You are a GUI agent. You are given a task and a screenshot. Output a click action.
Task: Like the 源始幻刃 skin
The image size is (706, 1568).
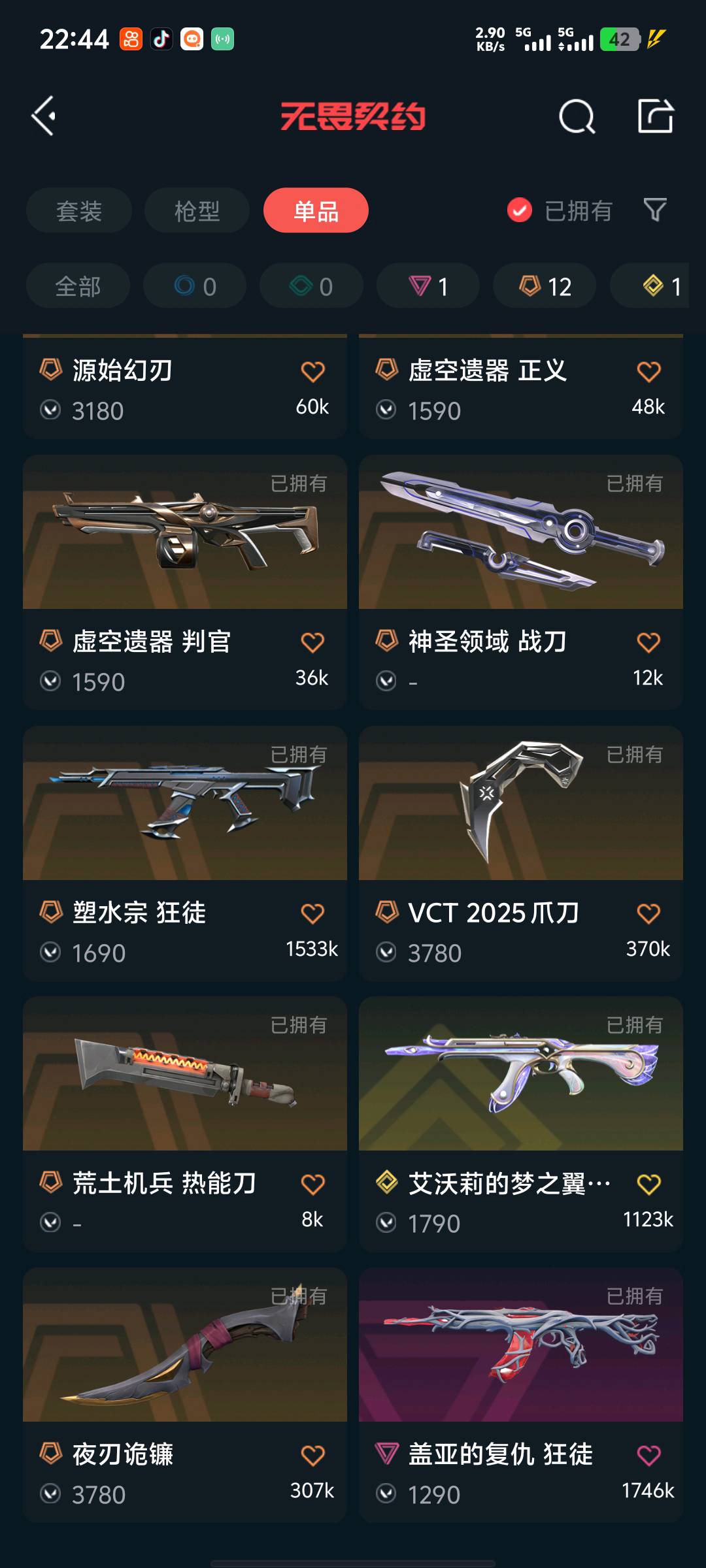point(312,371)
